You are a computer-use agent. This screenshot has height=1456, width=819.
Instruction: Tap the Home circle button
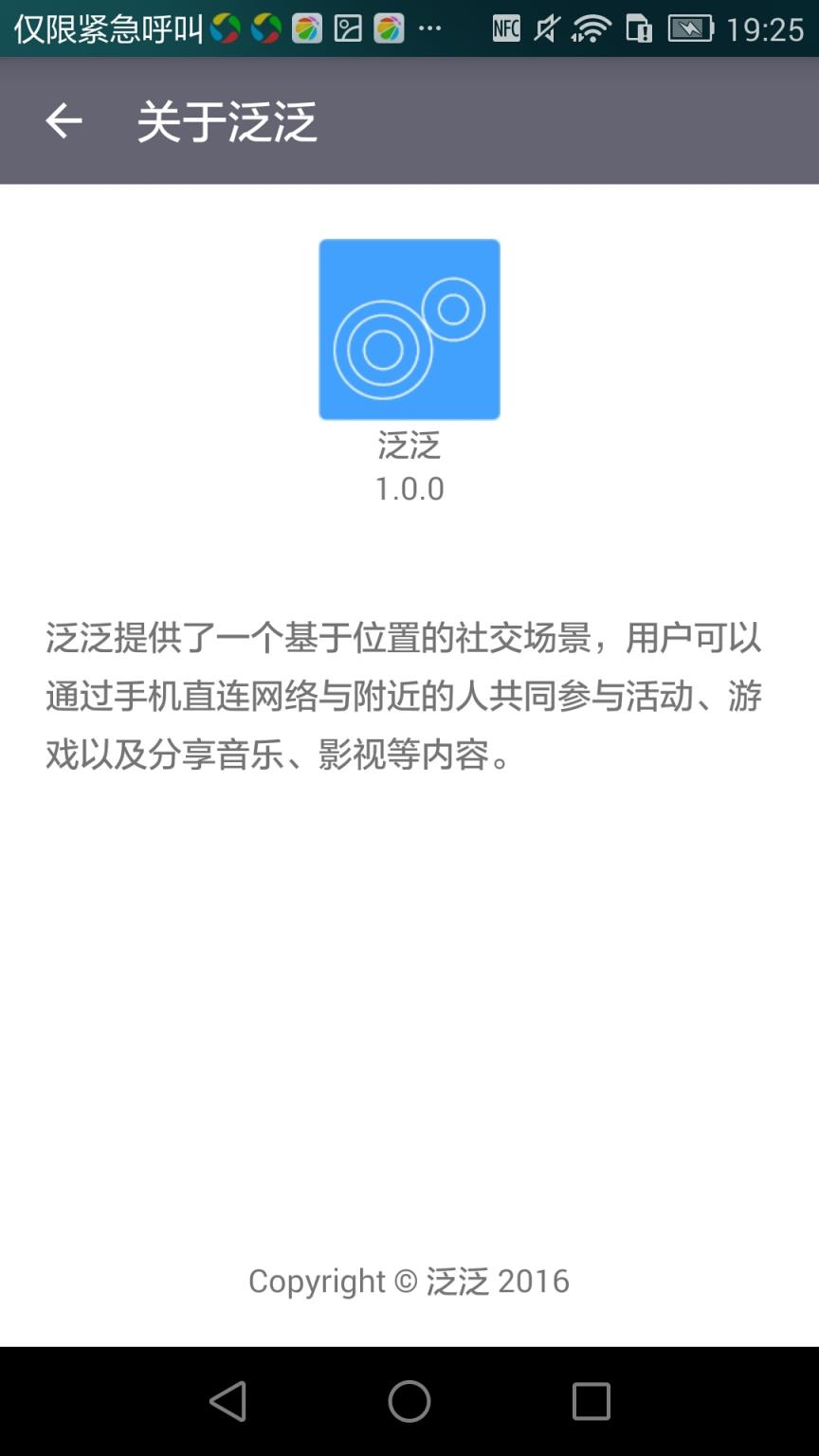409,1399
